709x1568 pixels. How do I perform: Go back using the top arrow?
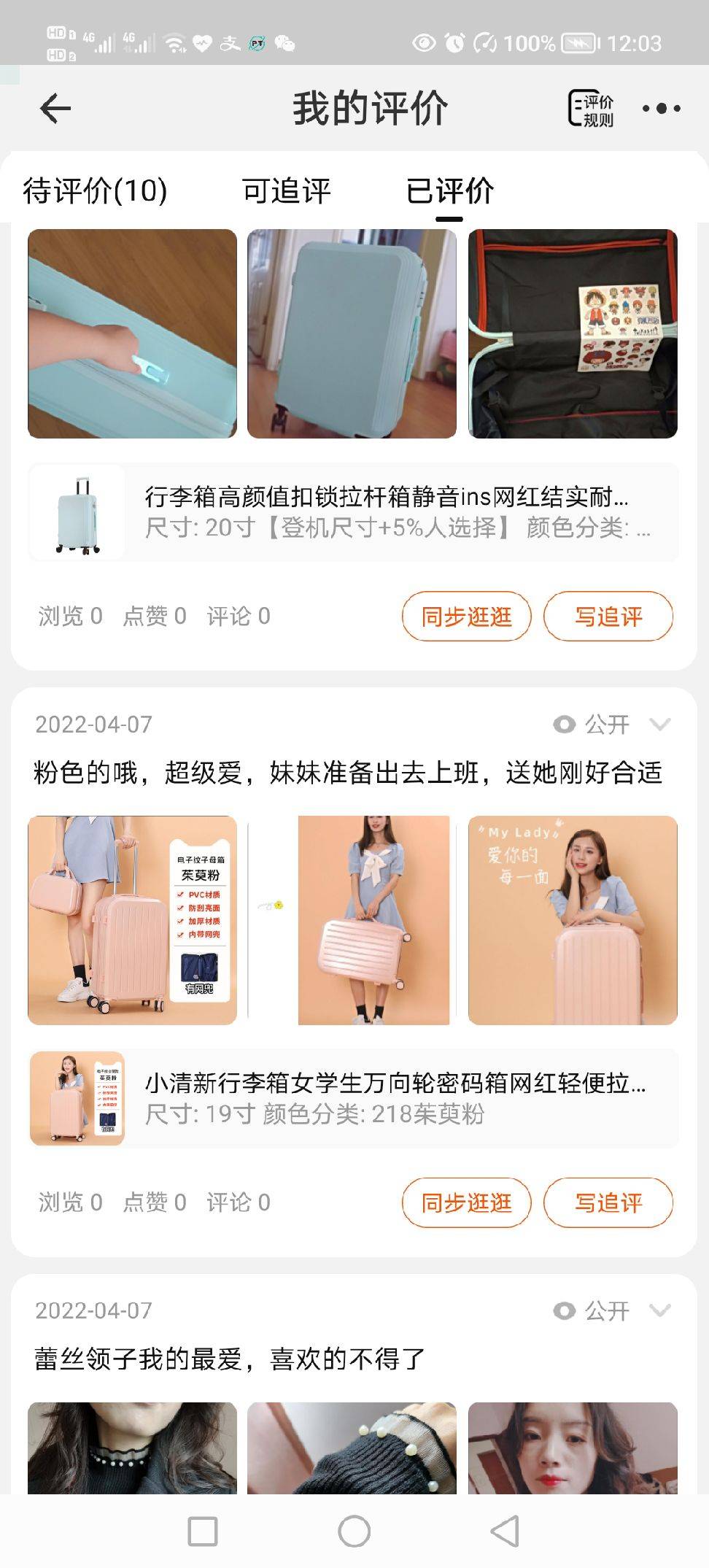click(55, 109)
